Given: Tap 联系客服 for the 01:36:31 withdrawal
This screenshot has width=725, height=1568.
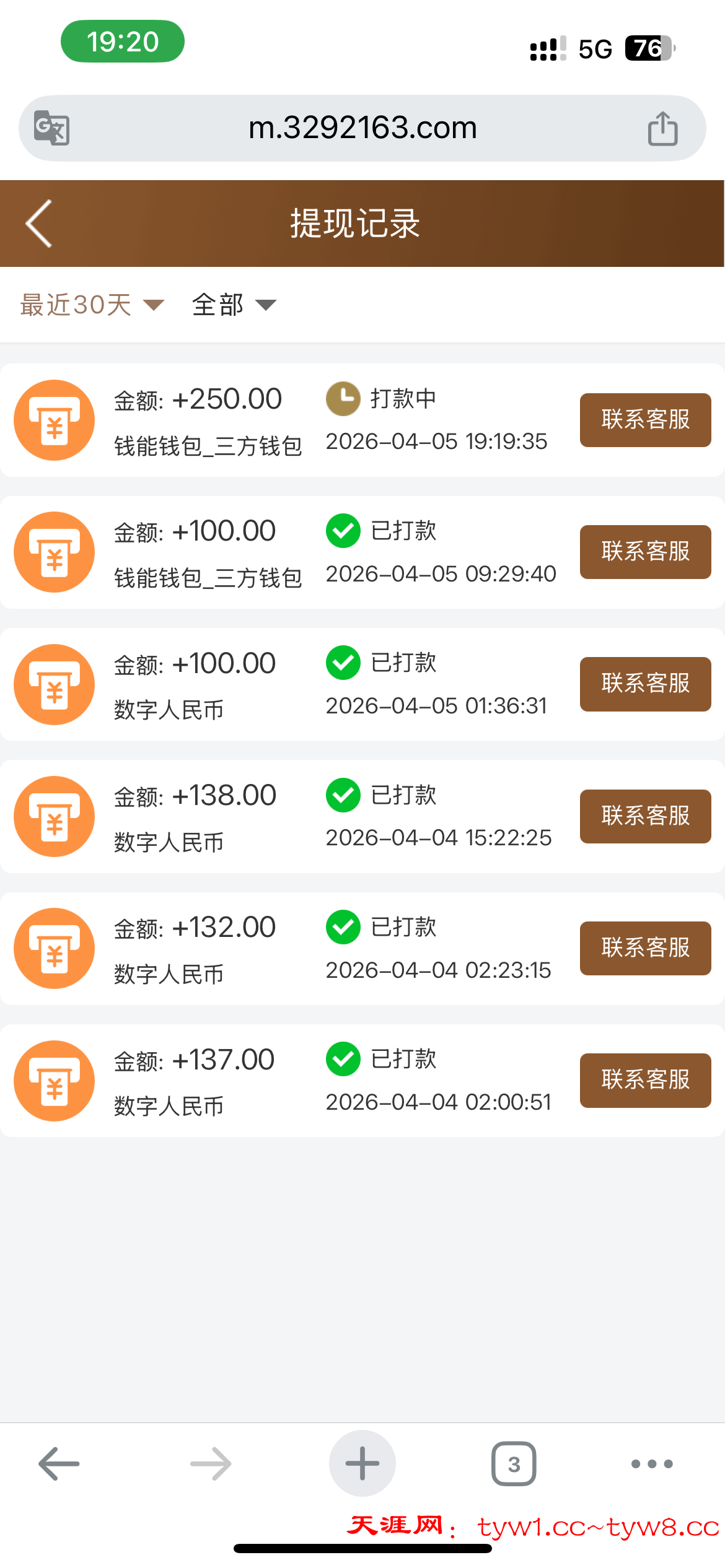Looking at the screenshot, I should point(645,684).
